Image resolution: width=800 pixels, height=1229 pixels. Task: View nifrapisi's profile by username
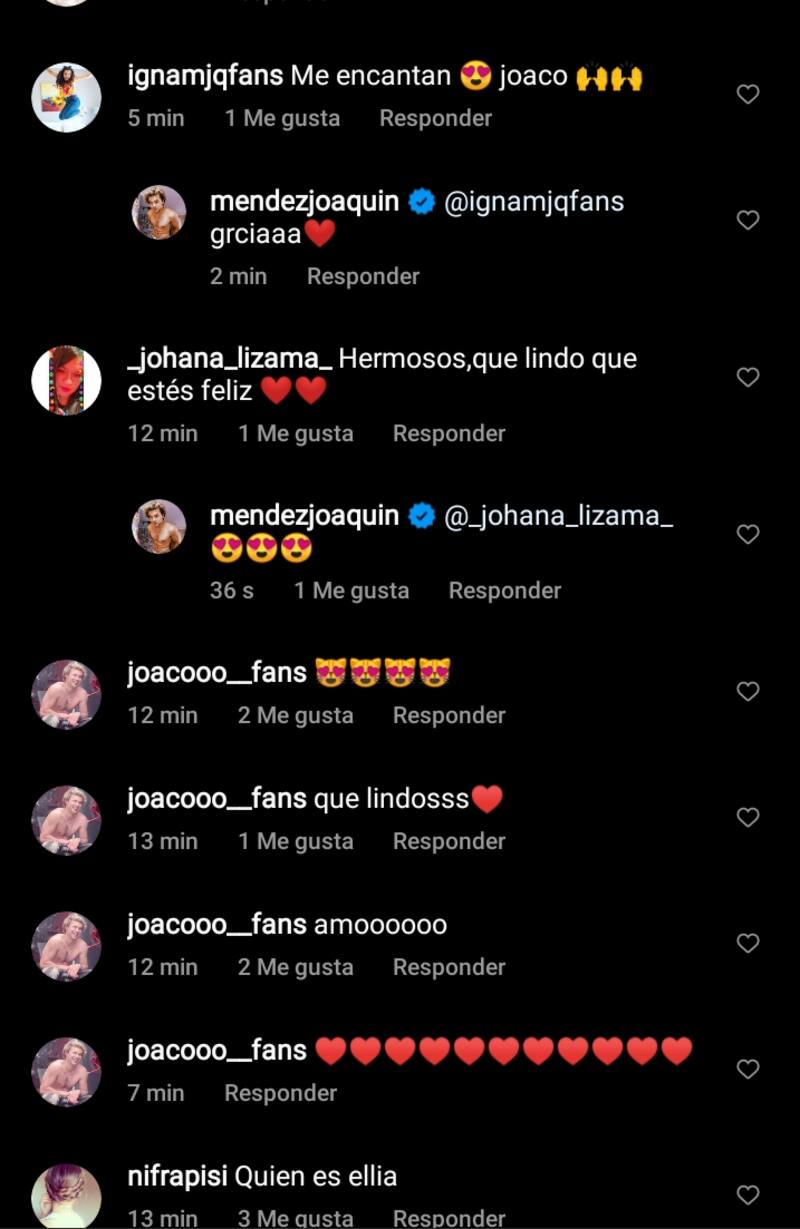coord(178,1177)
